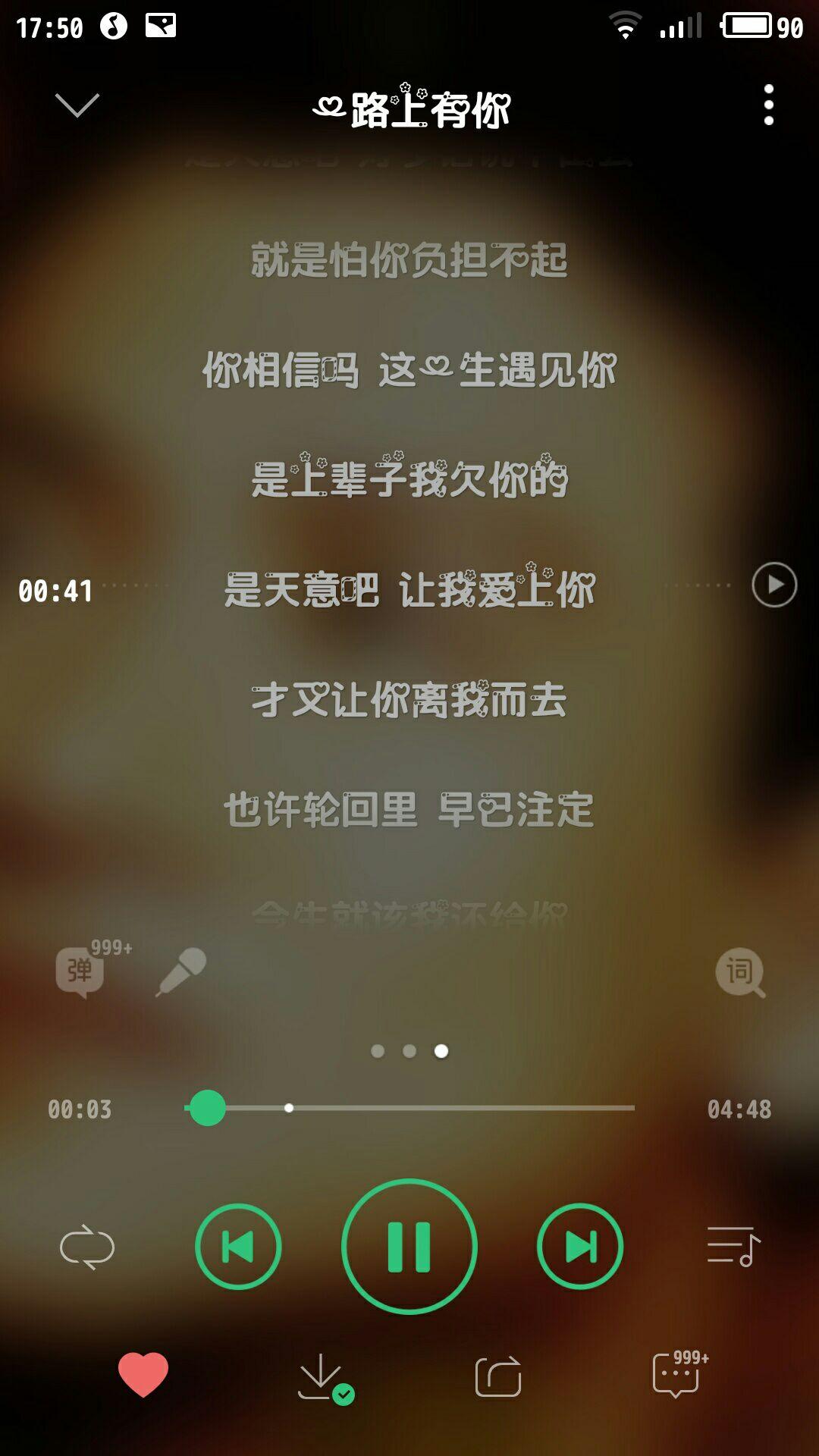This screenshot has height=1456, width=819.
Task: Tap the page indicator dots
Action: [409, 1051]
